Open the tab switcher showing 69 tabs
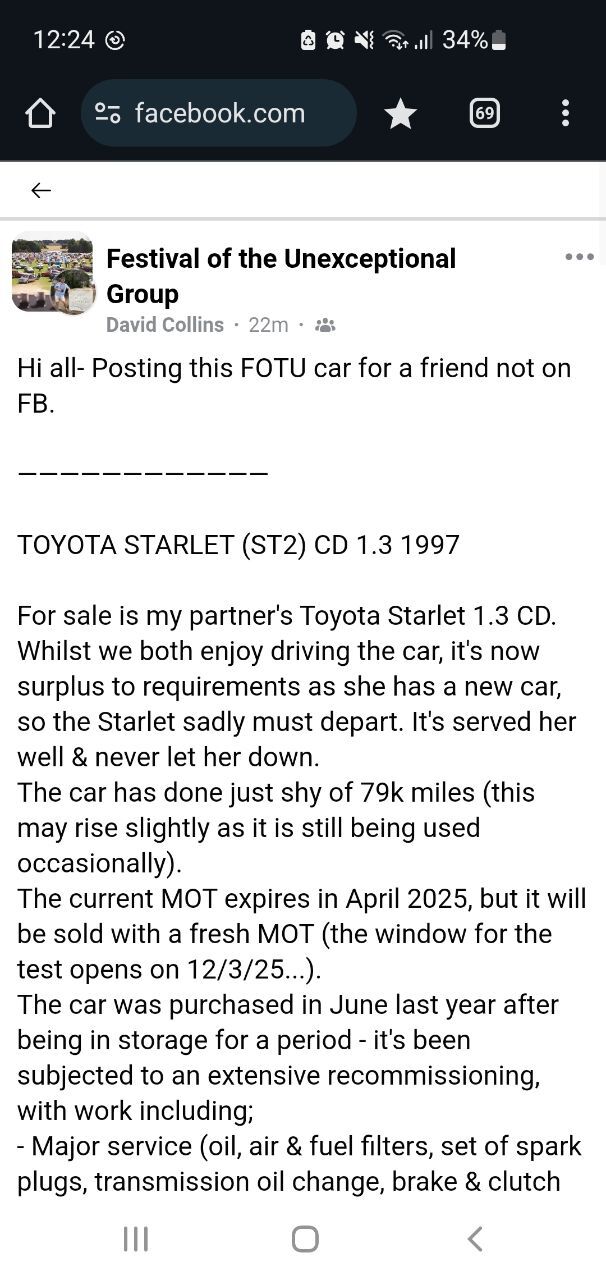Viewport: 606px width, 1280px height. pos(484,113)
